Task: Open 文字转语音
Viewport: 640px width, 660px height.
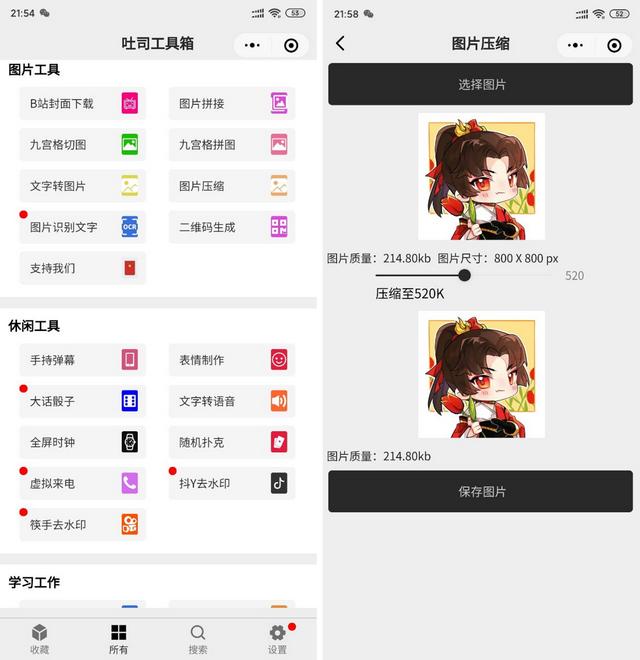Action: 231,401
